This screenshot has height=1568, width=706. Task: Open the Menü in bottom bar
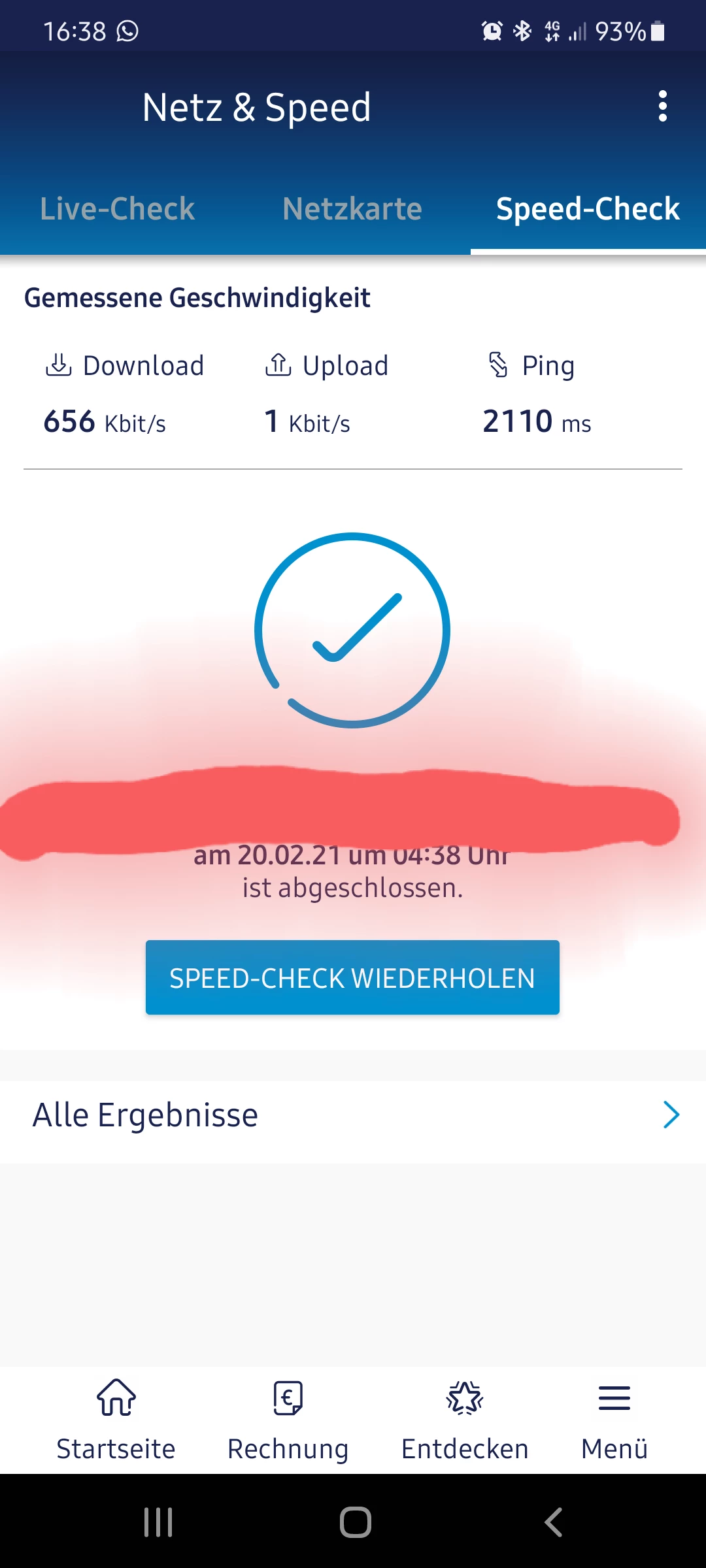(x=614, y=1419)
